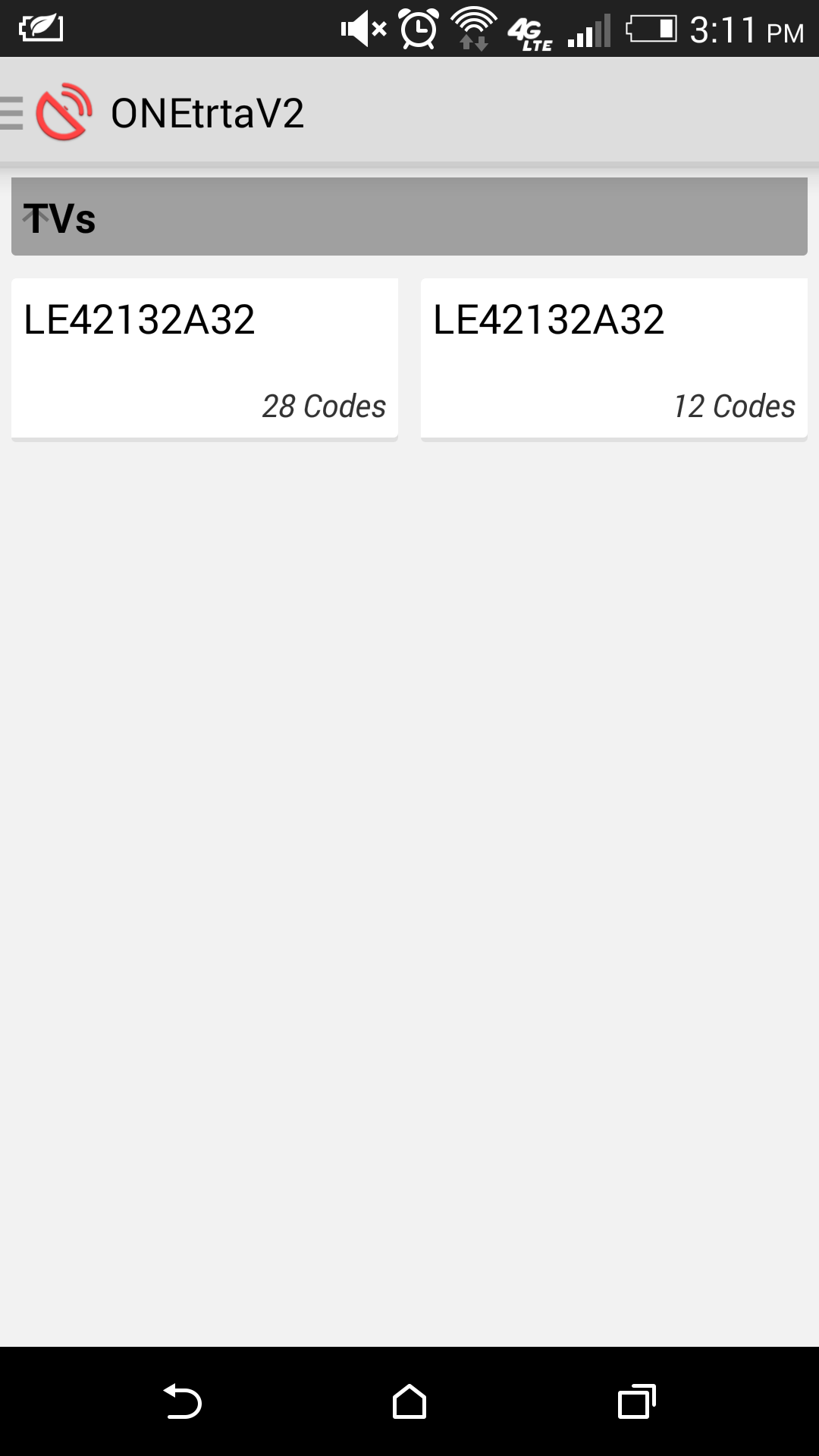The height and width of the screenshot is (1456, 819).
Task: Go back using system back button
Action: pyautogui.click(x=182, y=1401)
